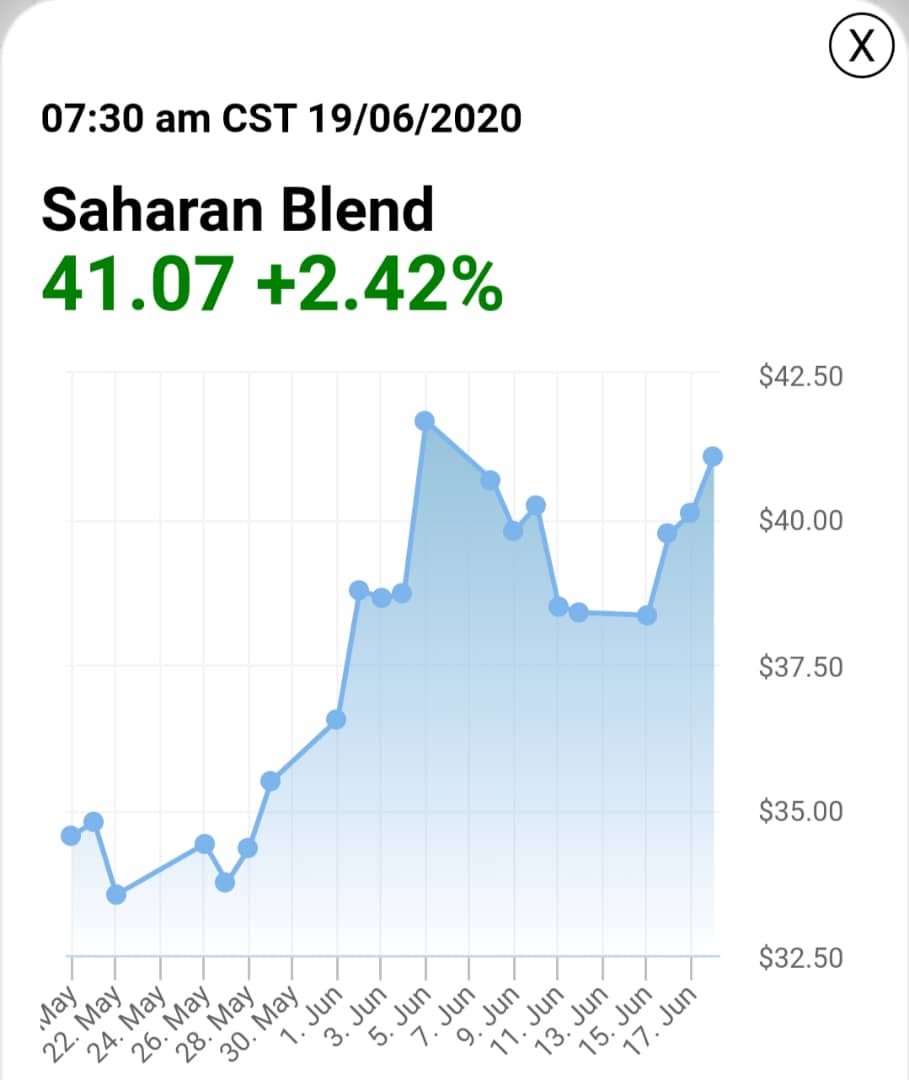The height and width of the screenshot is (1080, 909).
Task: Close the Saharan Blend price chart popup
Action: (x=861, y=47)
